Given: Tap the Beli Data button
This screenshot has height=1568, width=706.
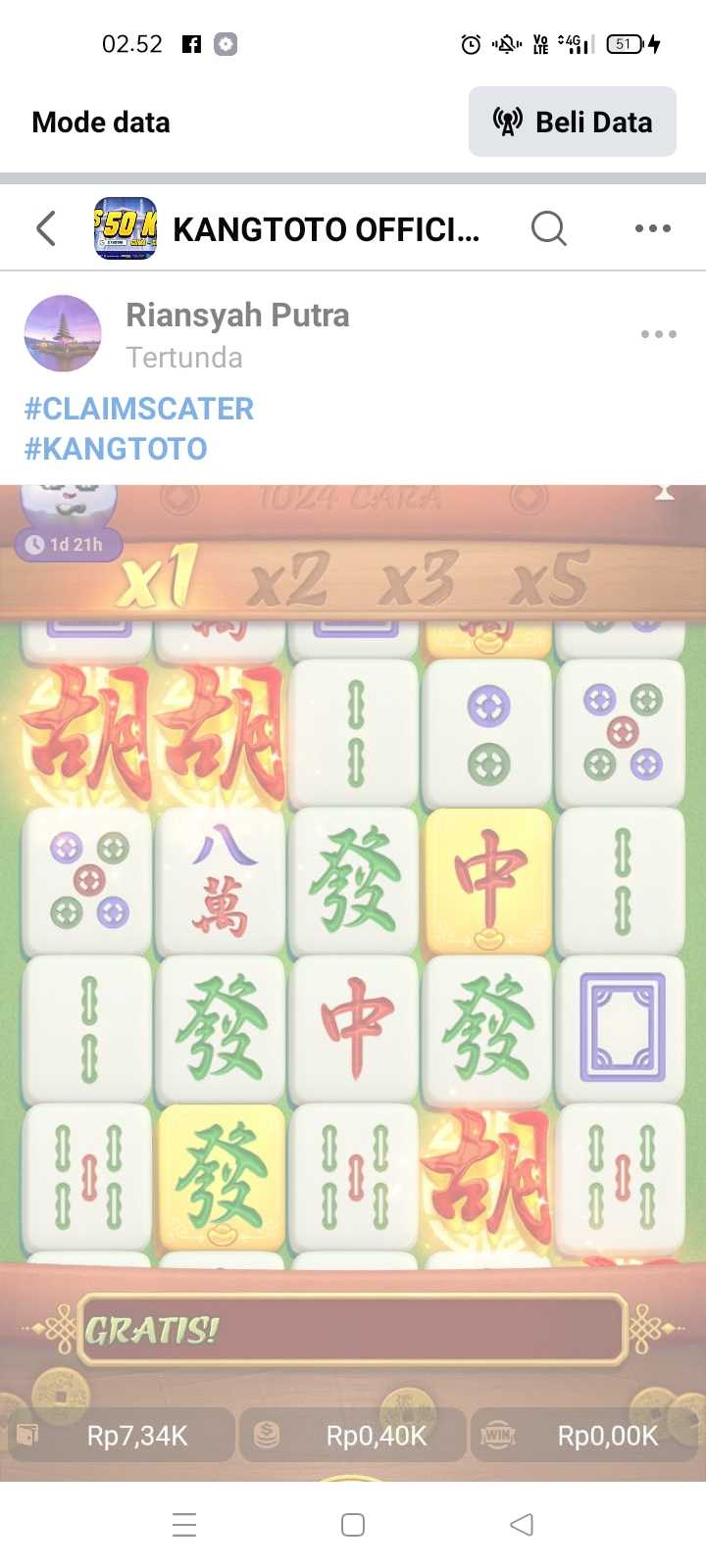Looking at the screenshot, I should pos(573,122).
